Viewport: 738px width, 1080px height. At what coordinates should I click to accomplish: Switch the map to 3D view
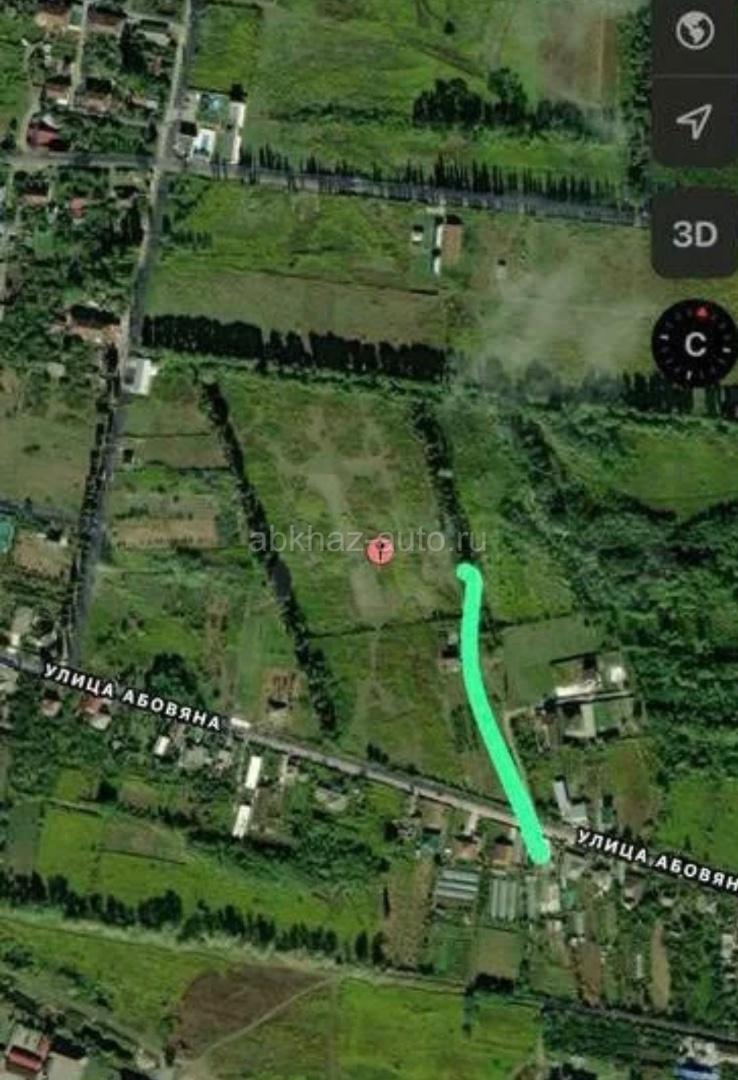tap(694, 234)
